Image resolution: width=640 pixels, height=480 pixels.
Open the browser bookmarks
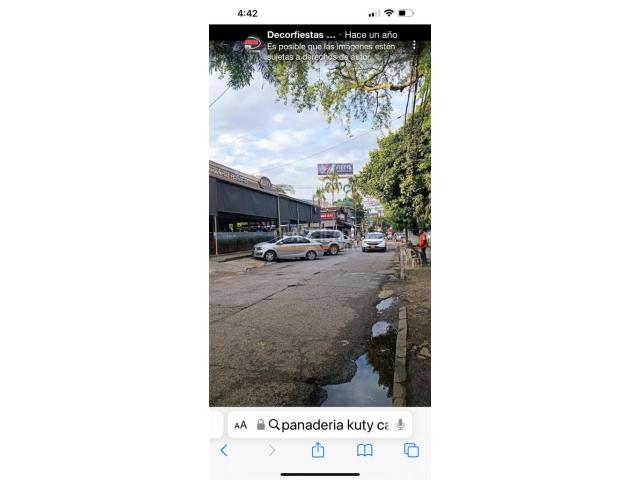tap(365, 451)
